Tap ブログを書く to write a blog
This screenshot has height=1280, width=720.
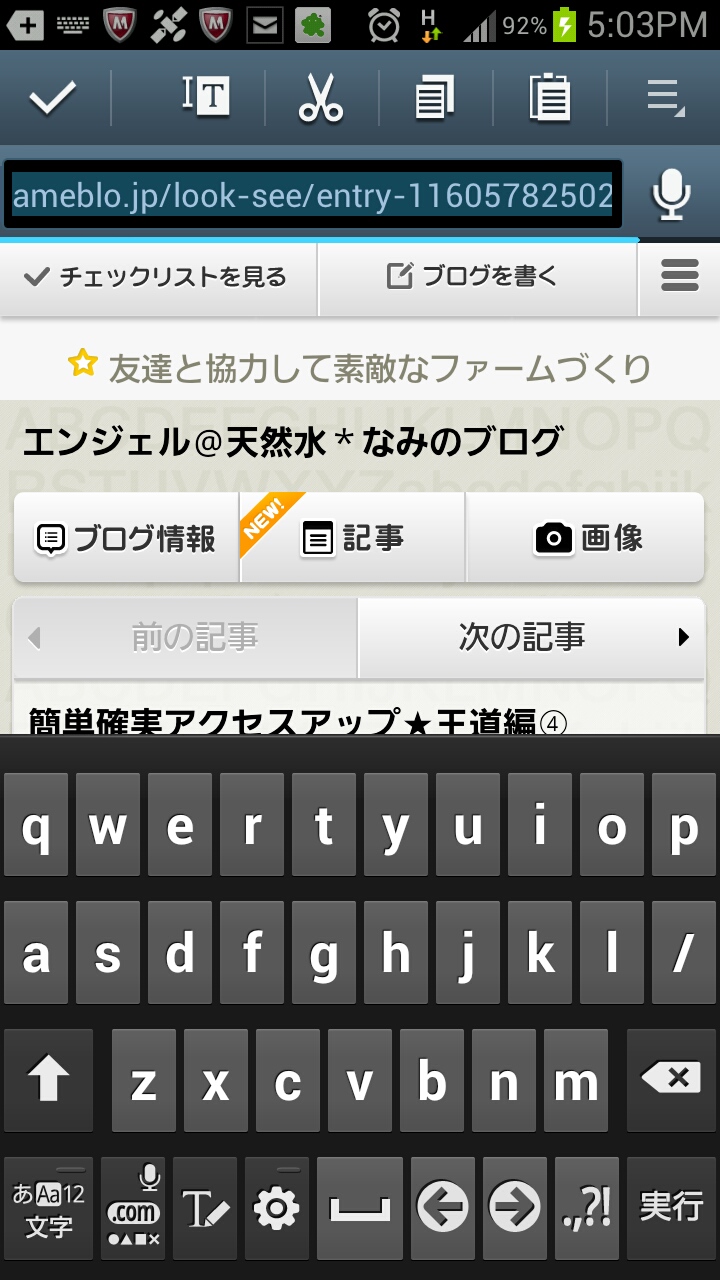tap(474, 277)
